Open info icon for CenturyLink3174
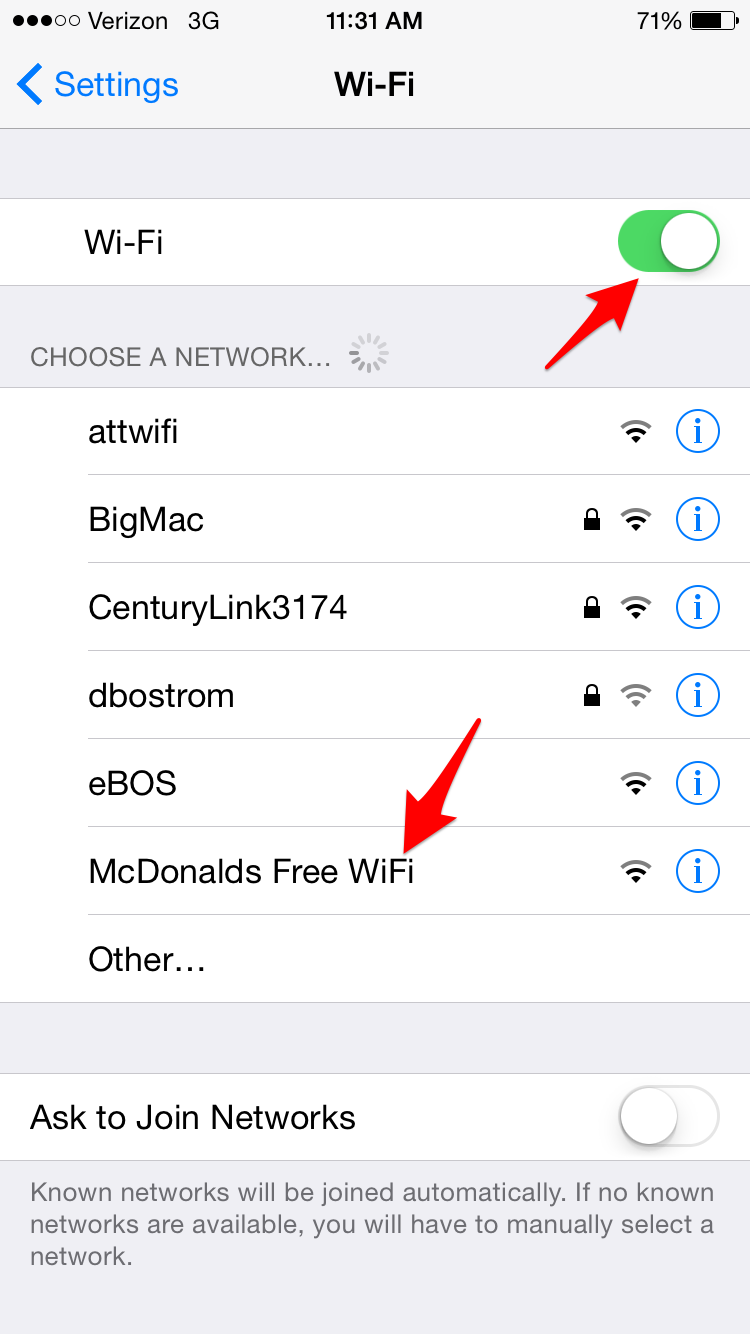Screen dimensions: 750x1334 (698, 607)
